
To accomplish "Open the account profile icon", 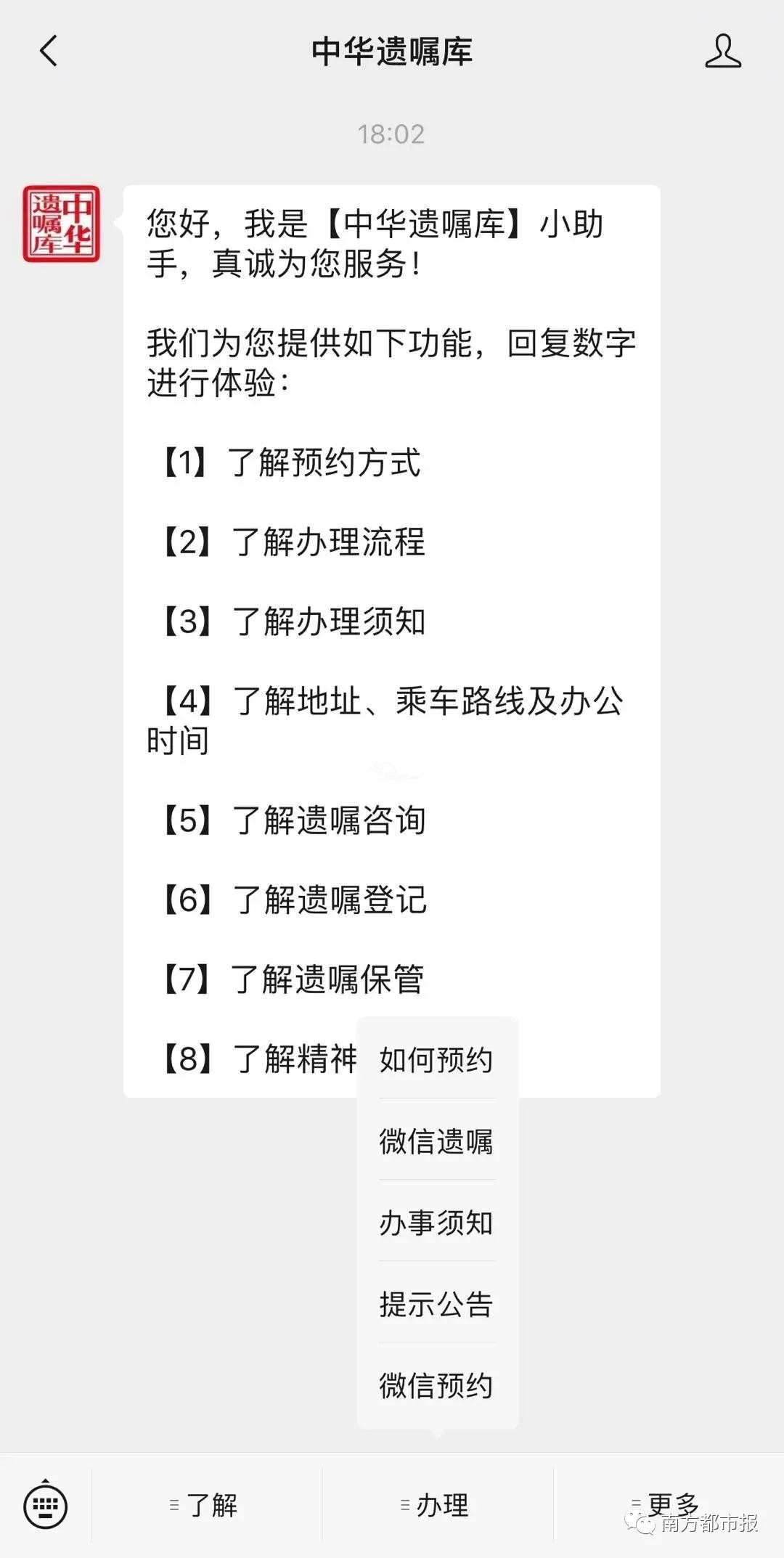I will tap(723, 52).
